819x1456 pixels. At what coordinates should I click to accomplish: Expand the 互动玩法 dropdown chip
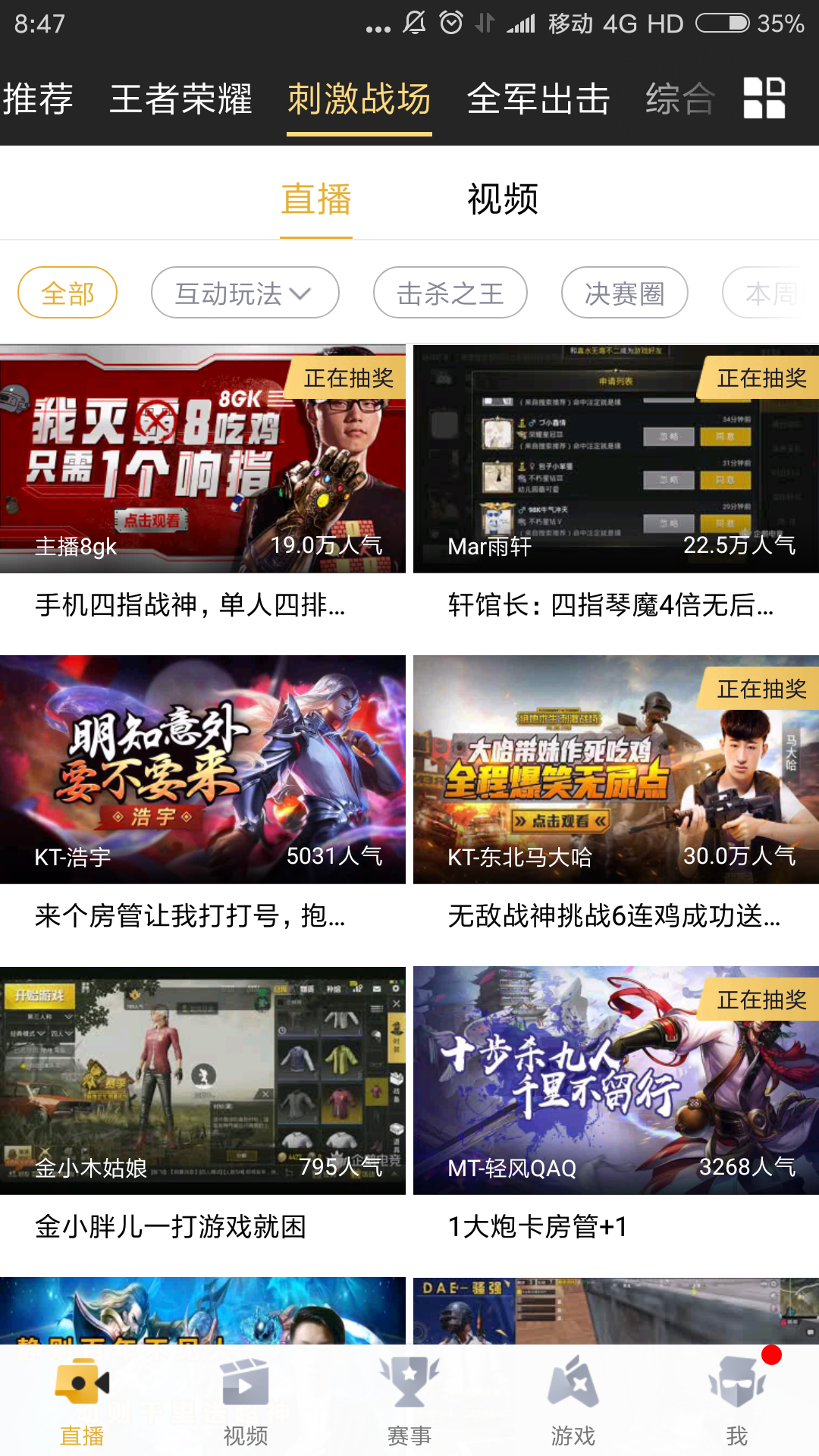click(244, 293)
